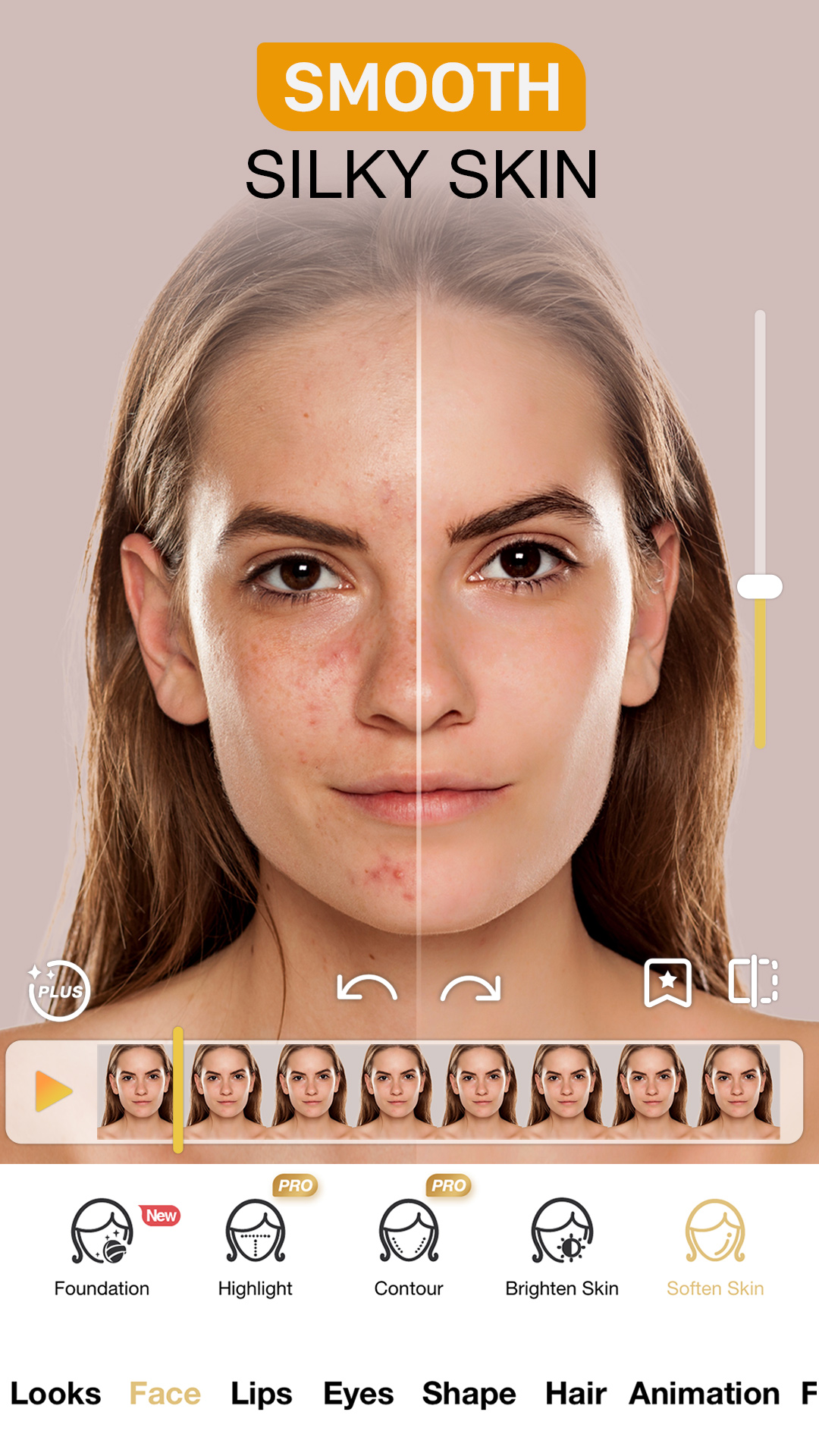Image resolution: width=819 pixels, height=1456 pixels.
Task: Undo the last edit
Action: (367, 987)
